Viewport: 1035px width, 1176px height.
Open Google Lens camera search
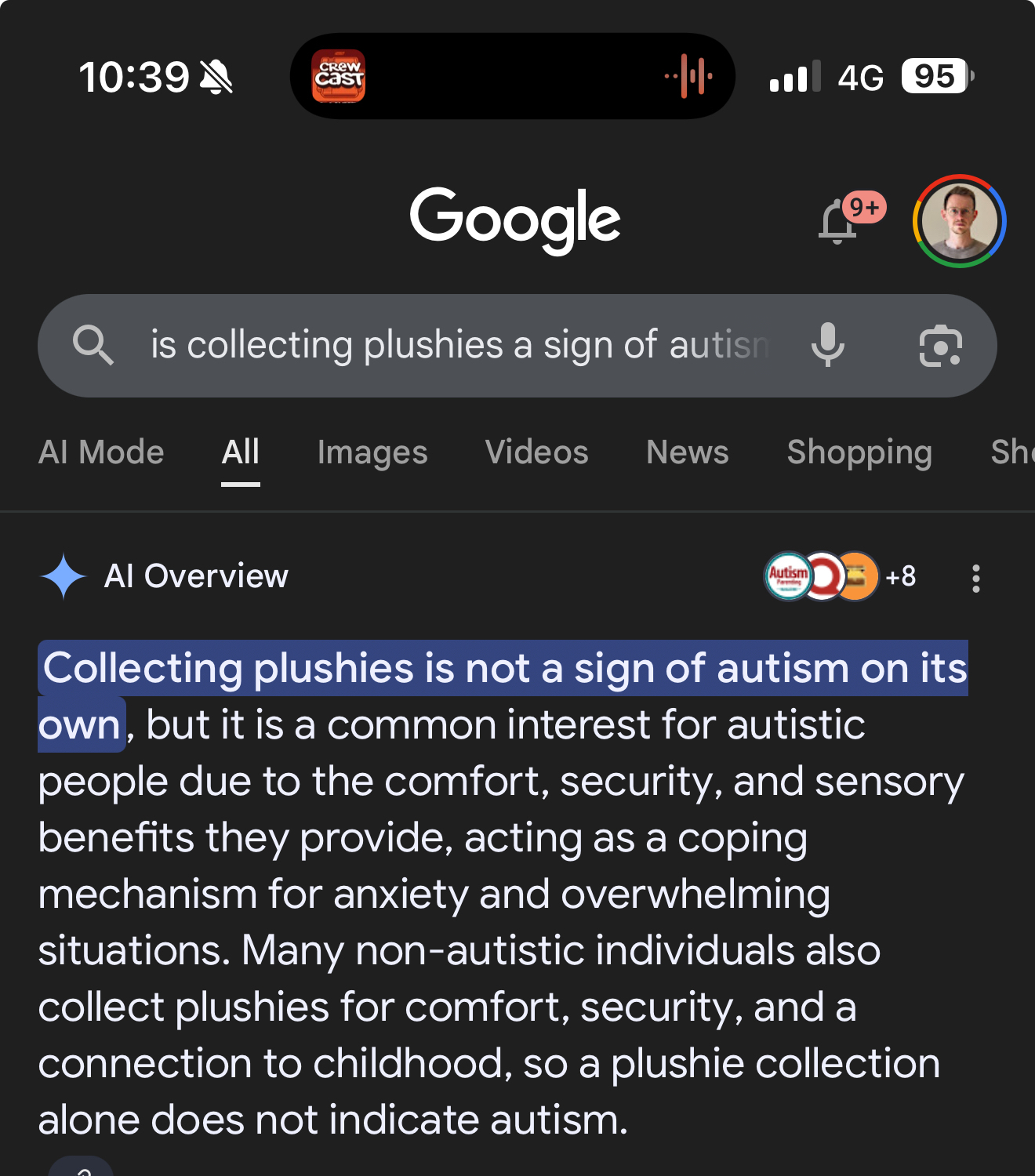940,346
